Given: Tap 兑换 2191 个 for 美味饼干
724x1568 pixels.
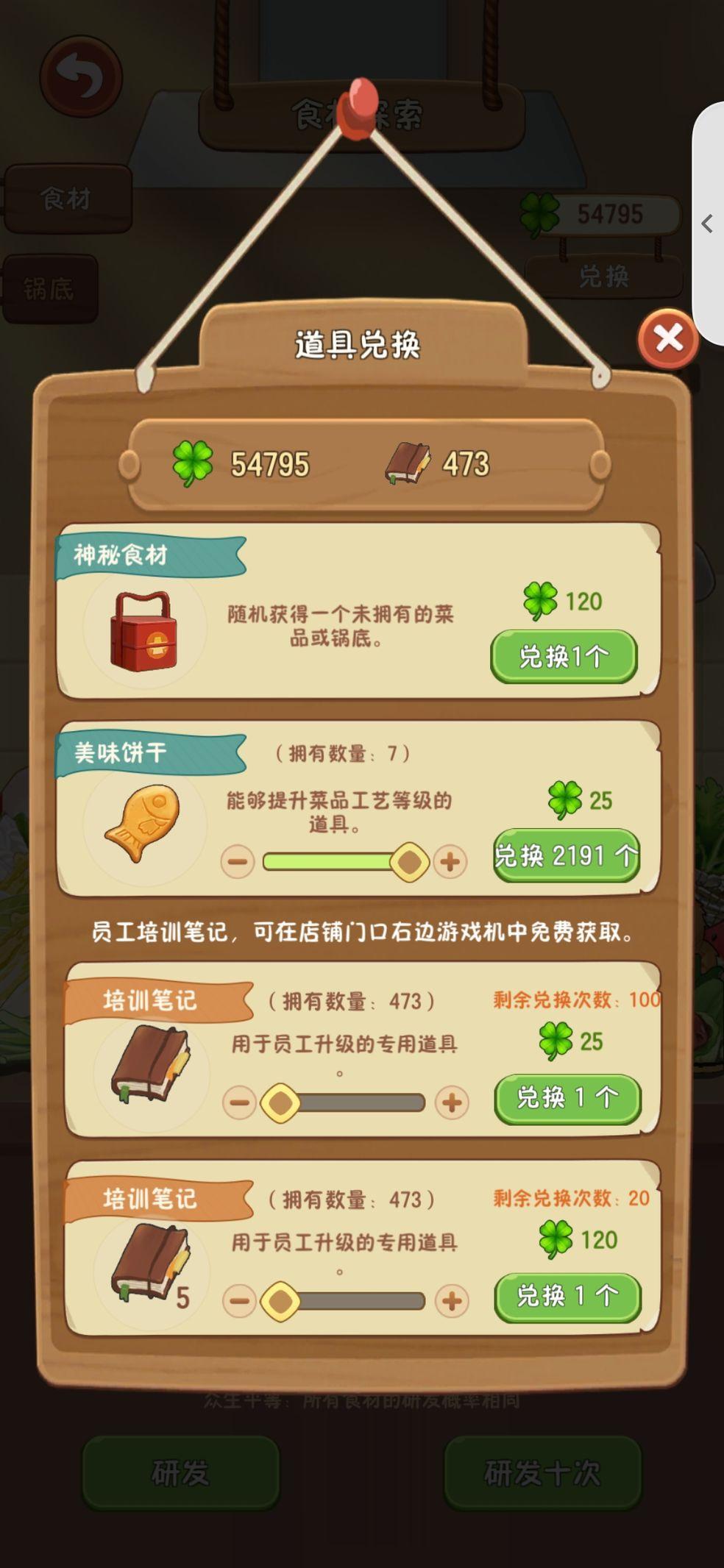Looking at the screenshot, I should (566, 855).
